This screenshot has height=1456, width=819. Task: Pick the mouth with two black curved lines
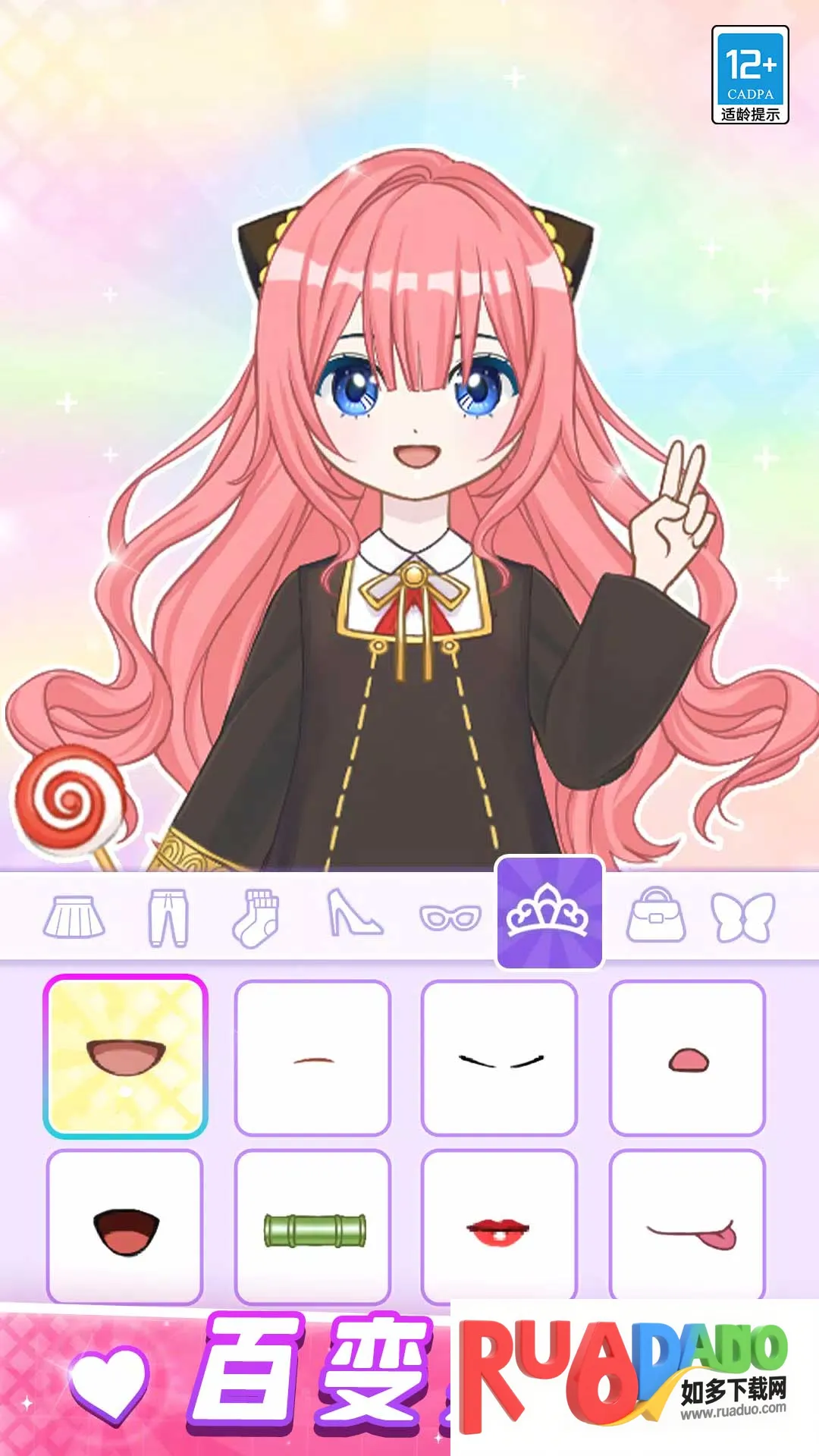[x=500, y=1058]
